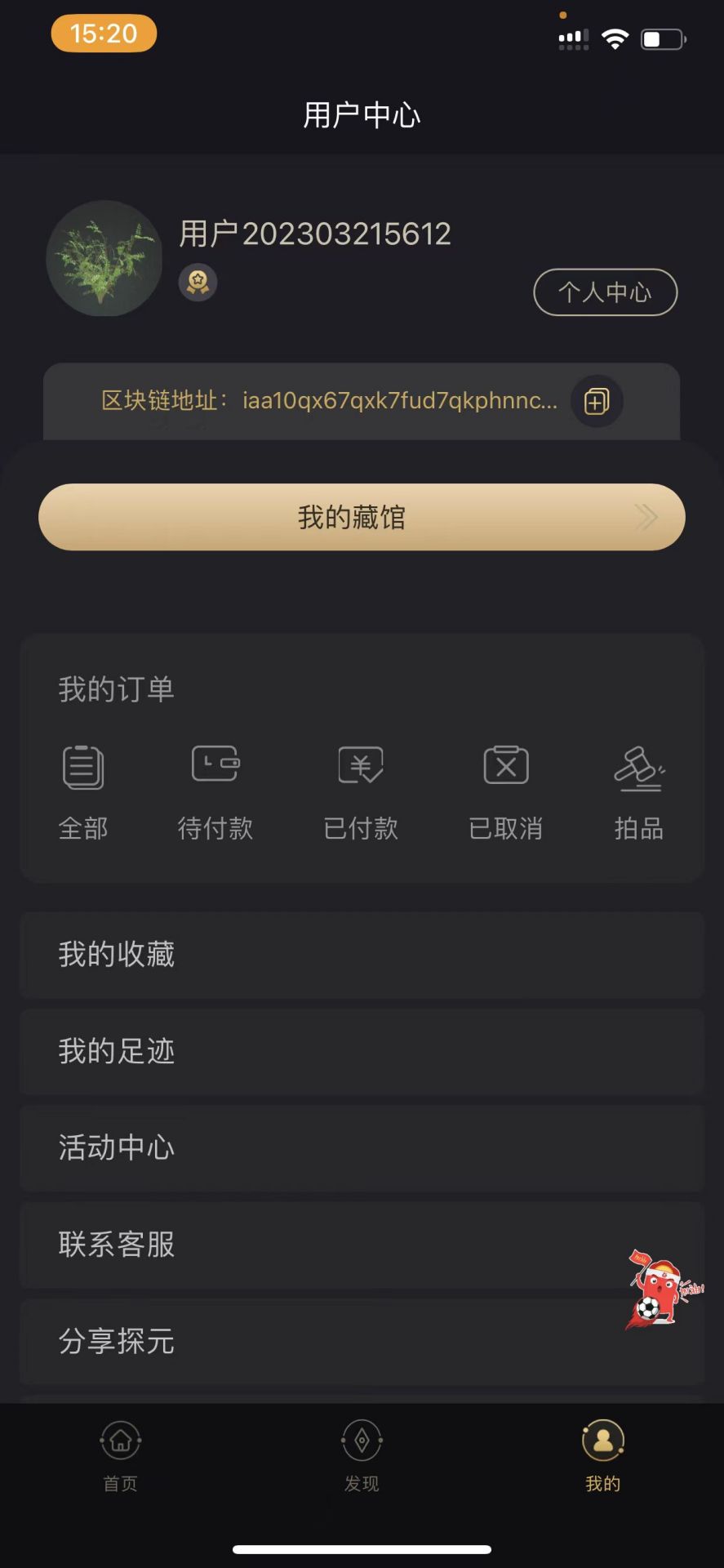The height and width of the screenshot is (1568, 724).
Task: Tap the user avatar thumbnail
Action: (x=104, y=258)
